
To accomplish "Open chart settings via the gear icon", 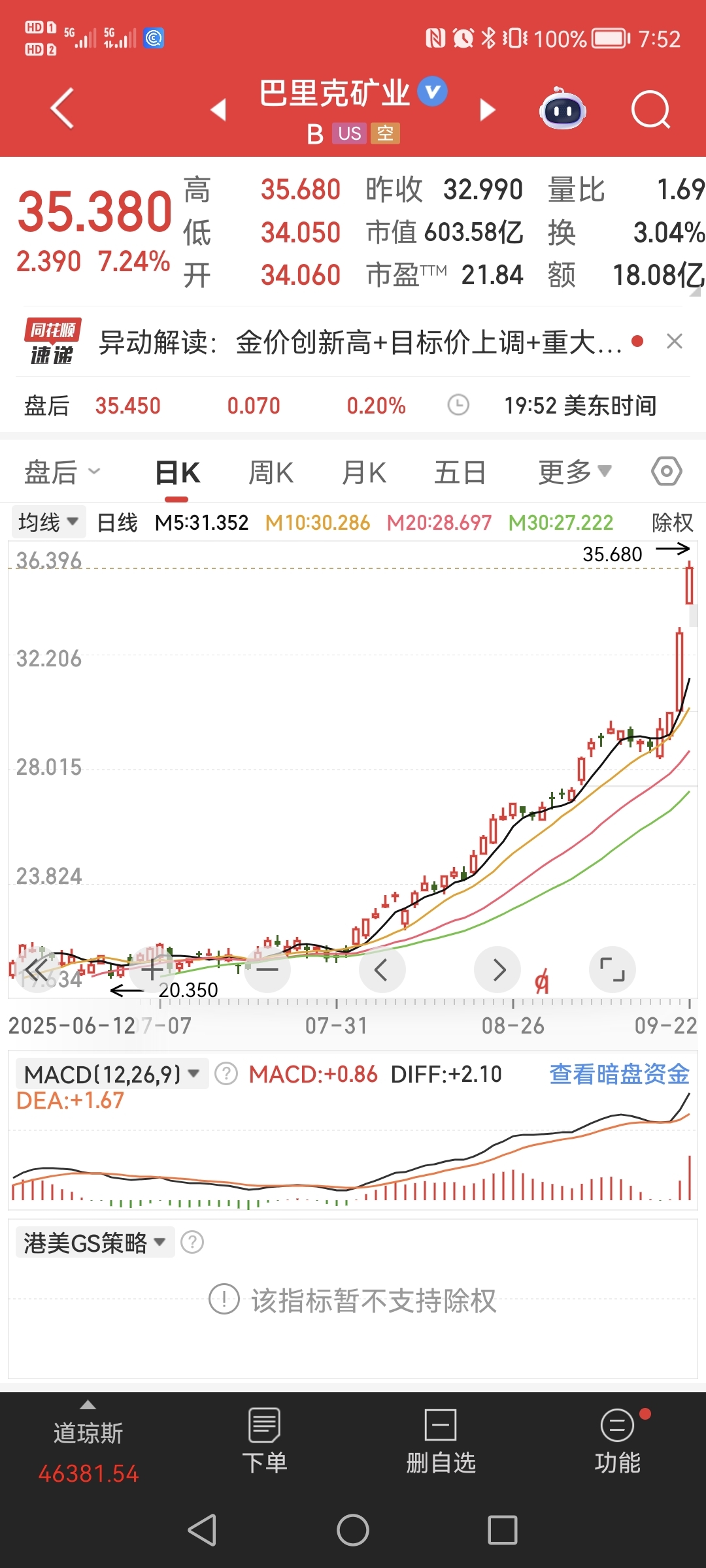I will 666,471.
